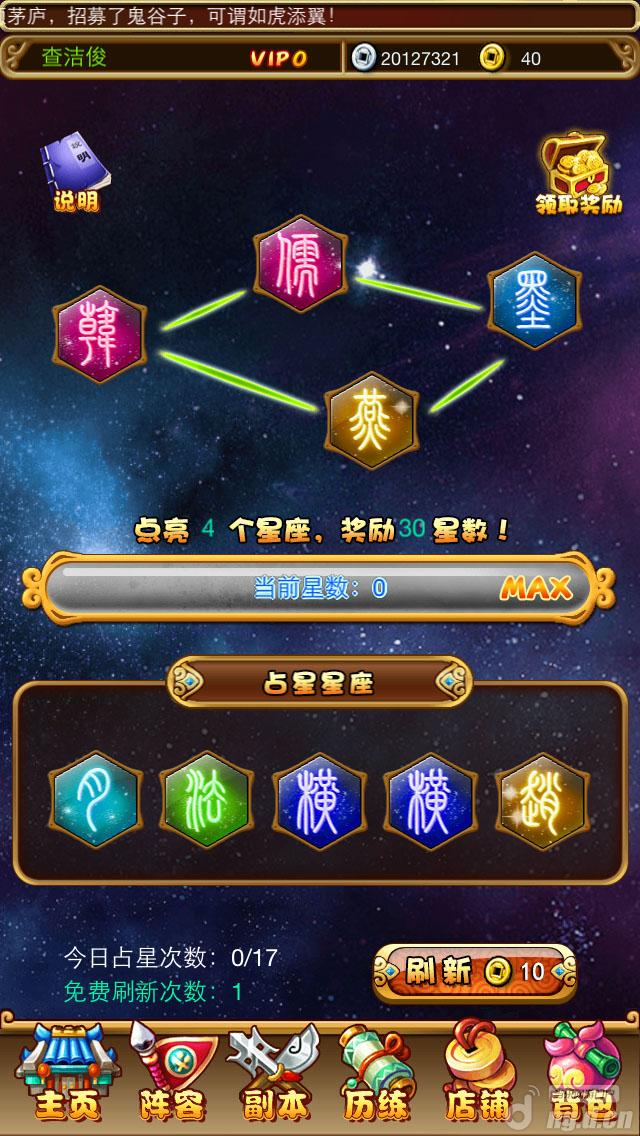Viewport: 640px width, 1136px height.
Task: Tap 领取奖励 treasure chest
Action: pyautogui.click(x=578, y=175)
